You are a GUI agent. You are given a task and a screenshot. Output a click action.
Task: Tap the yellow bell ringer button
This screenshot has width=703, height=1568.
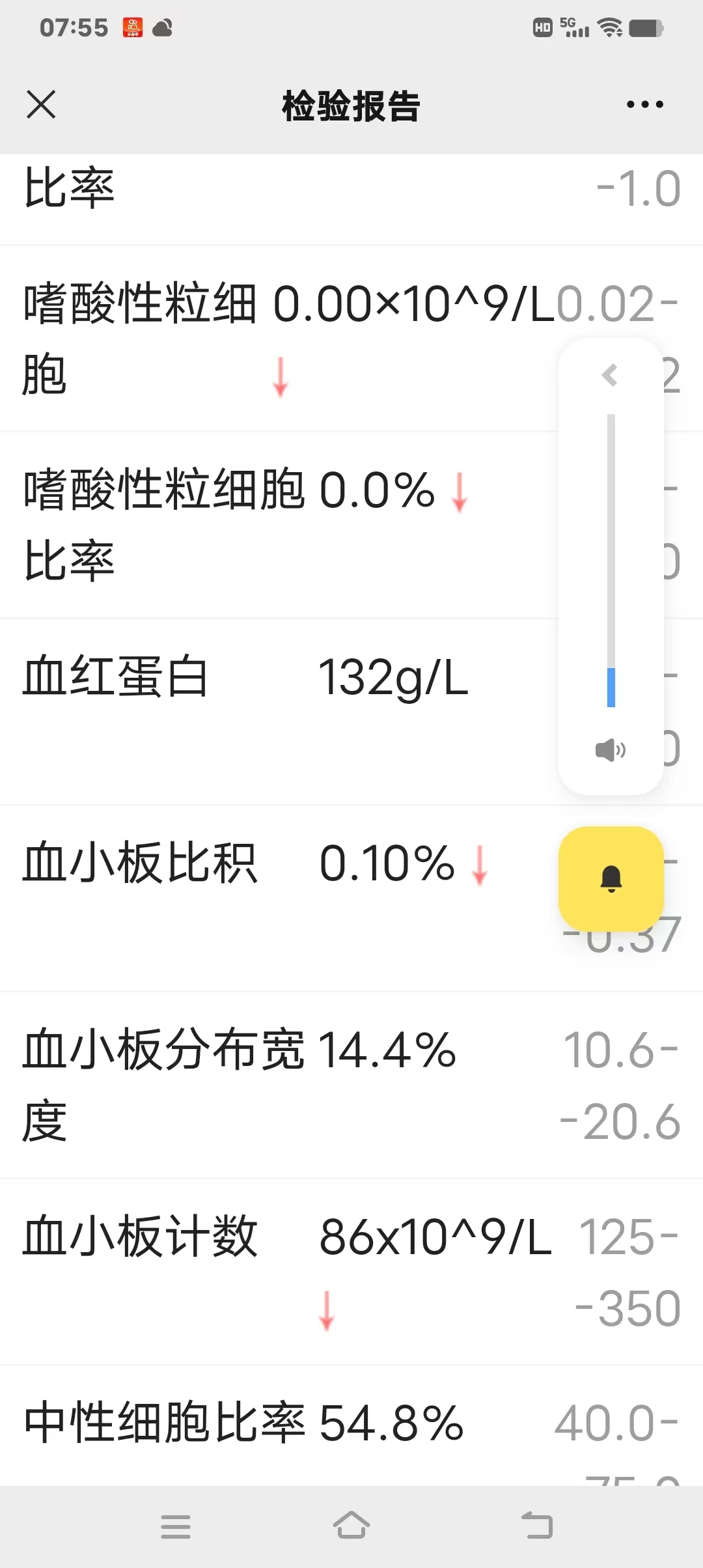coord(611,878)
